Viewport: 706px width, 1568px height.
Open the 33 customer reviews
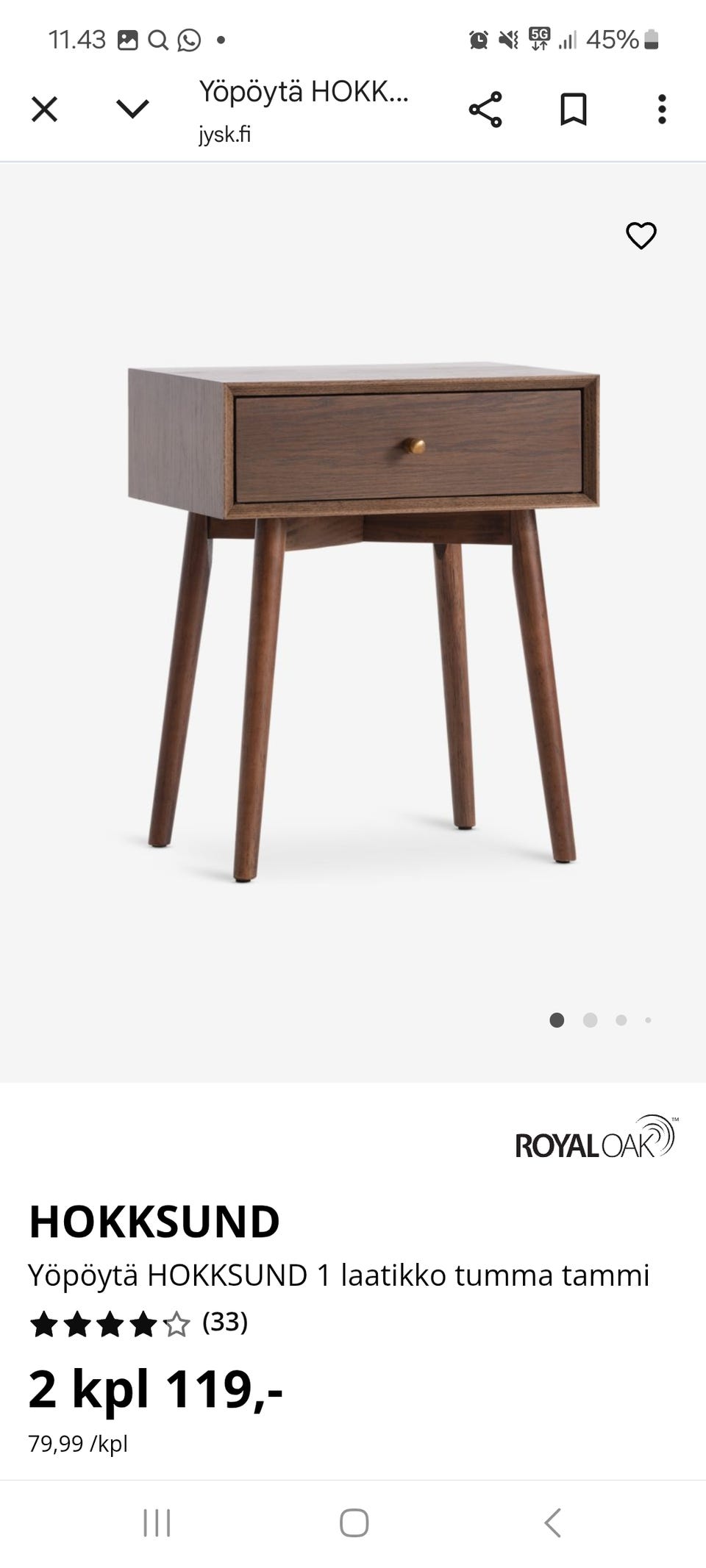point(224,1322)
